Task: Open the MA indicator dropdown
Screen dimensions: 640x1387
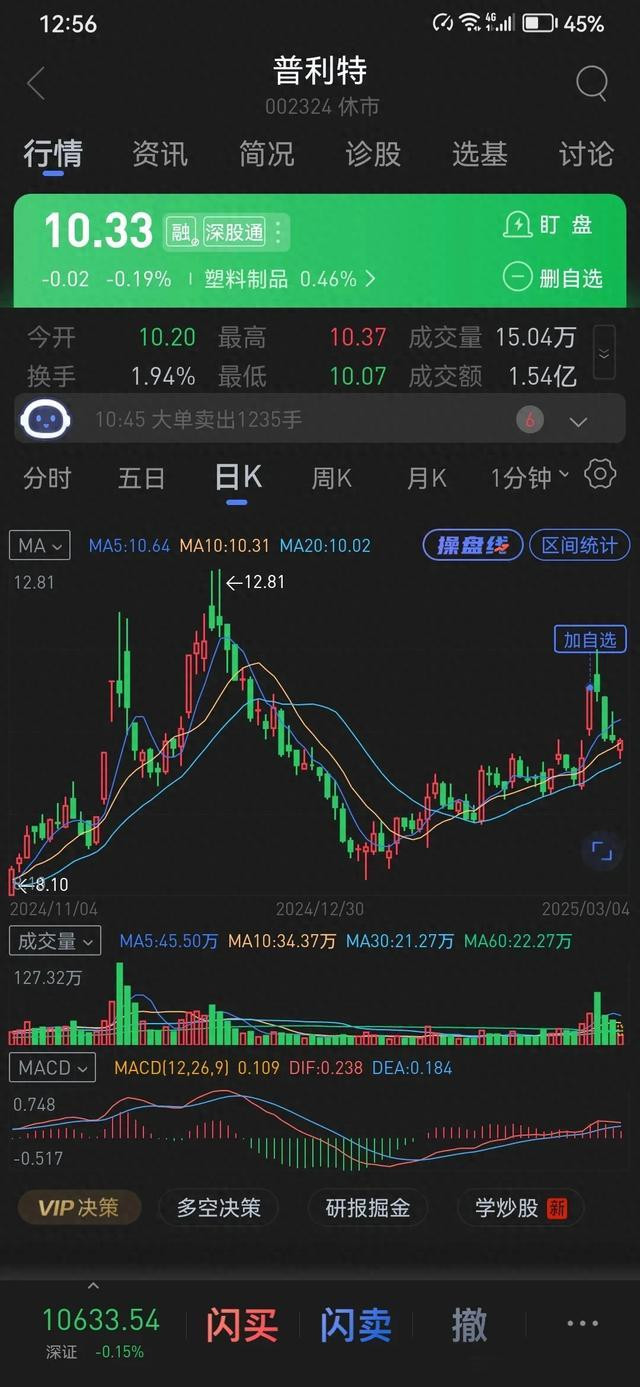Action: click(x=40, y=546)
